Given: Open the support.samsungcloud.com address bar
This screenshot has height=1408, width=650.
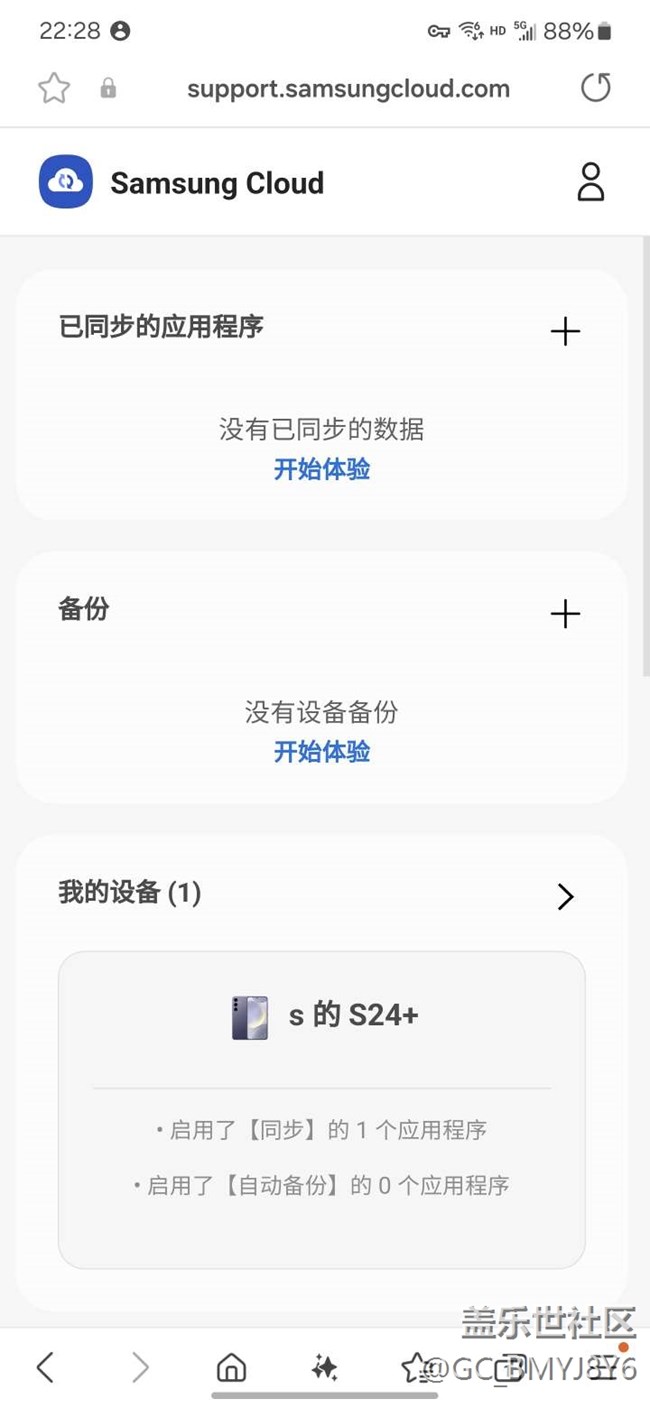Looking at the screenshot, I should coord(348,89).
